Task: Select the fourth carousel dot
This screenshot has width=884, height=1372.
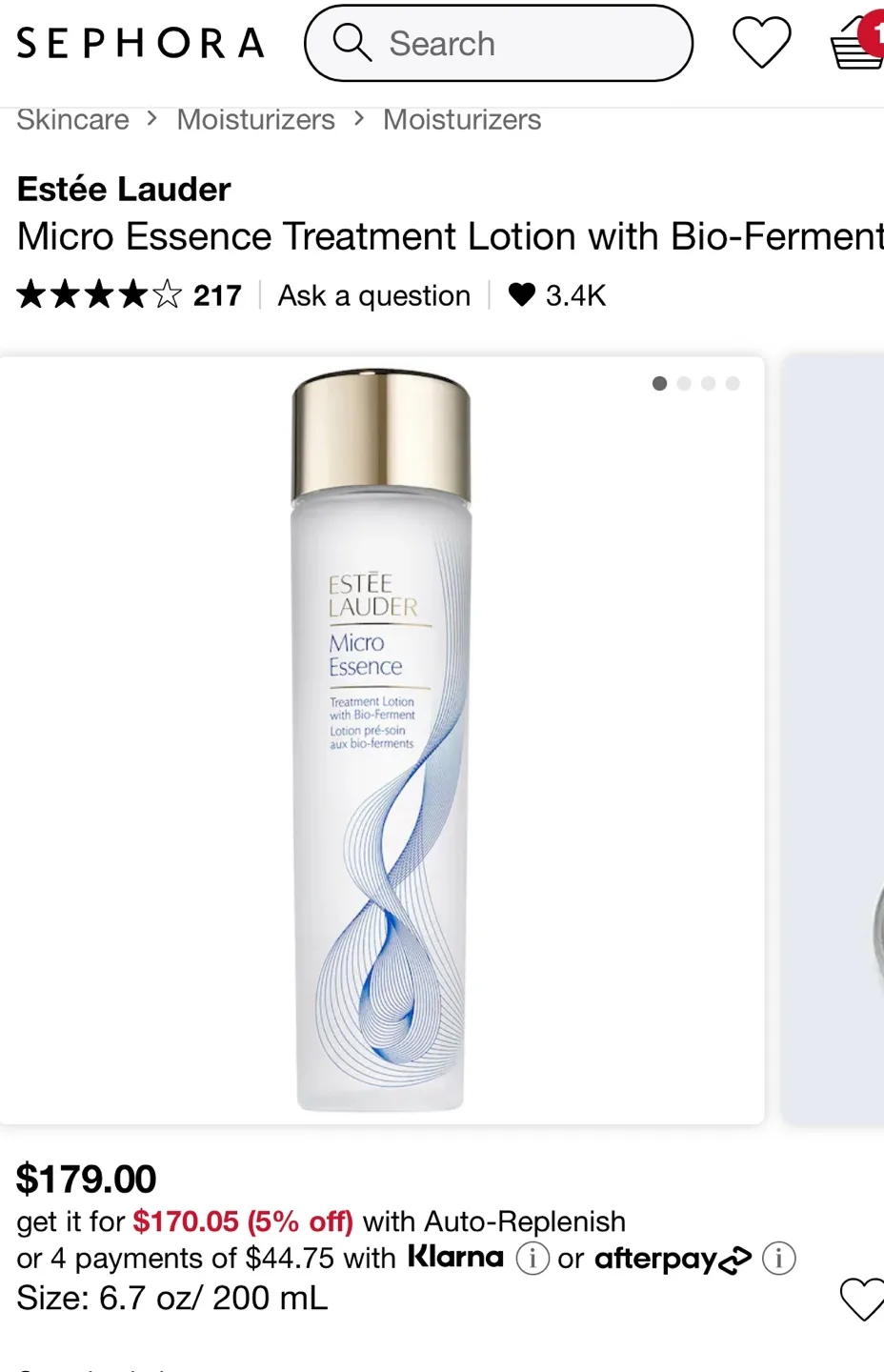Action: [x=733, y=383]
